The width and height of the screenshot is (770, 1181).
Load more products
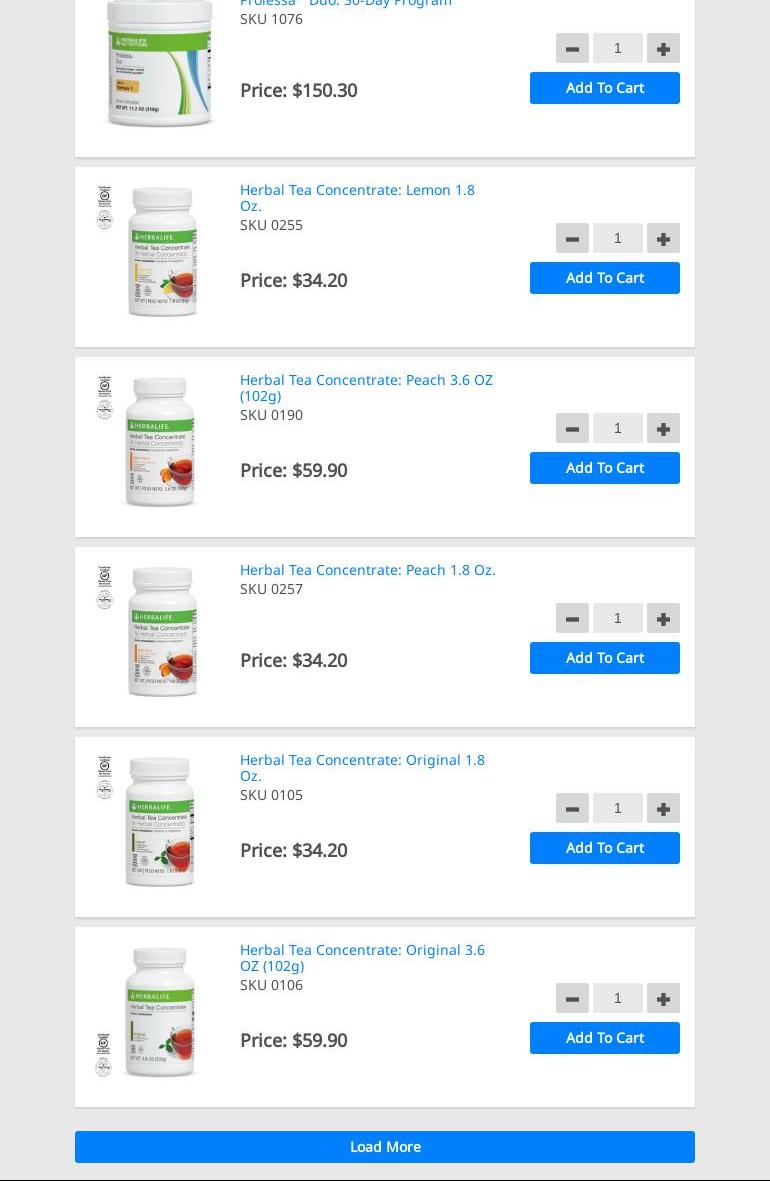tap(385, 1147)
